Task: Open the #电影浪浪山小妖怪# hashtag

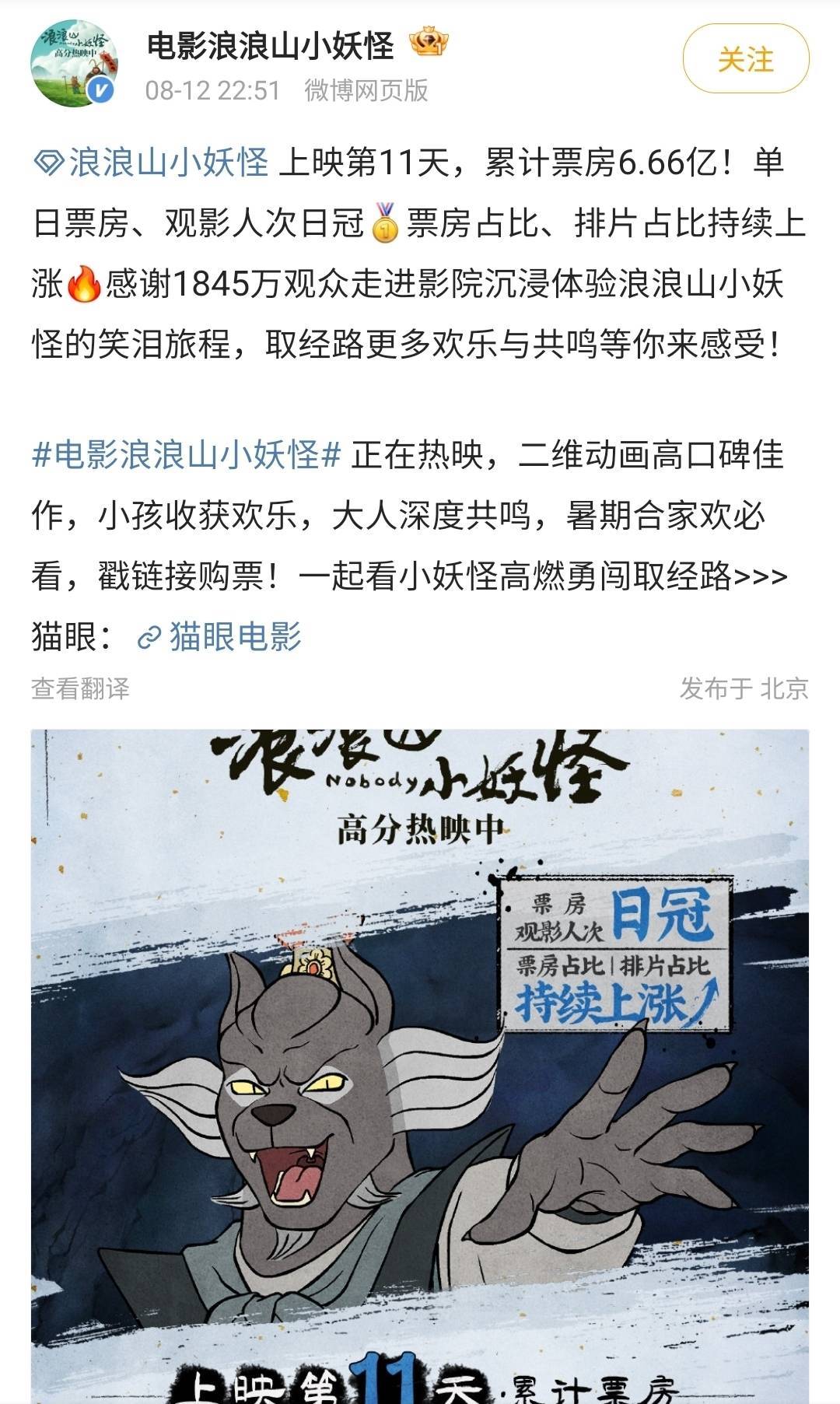Action: coord(187,455)
